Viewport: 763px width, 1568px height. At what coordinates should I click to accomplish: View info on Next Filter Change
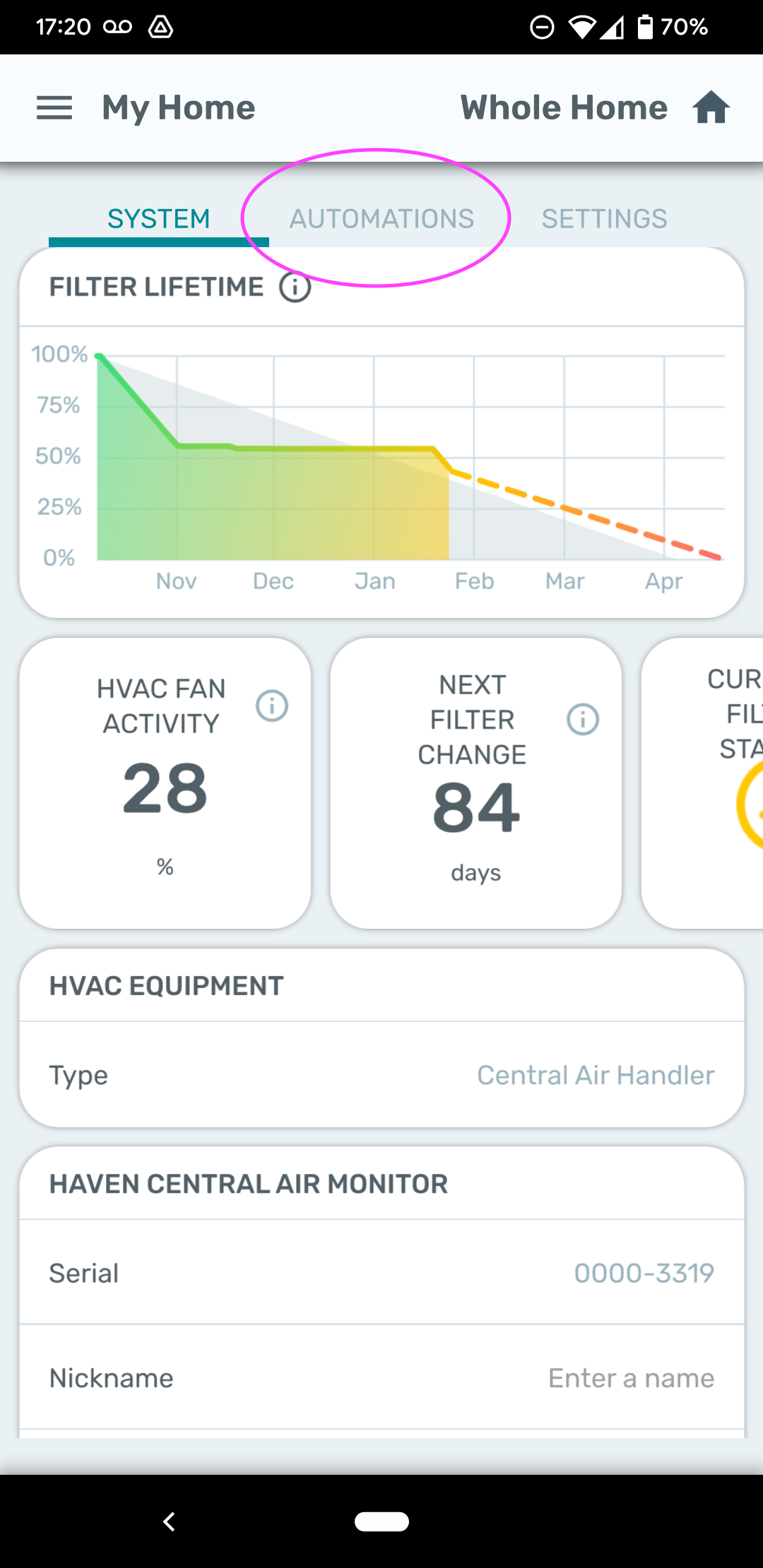[x=583, y=720]
